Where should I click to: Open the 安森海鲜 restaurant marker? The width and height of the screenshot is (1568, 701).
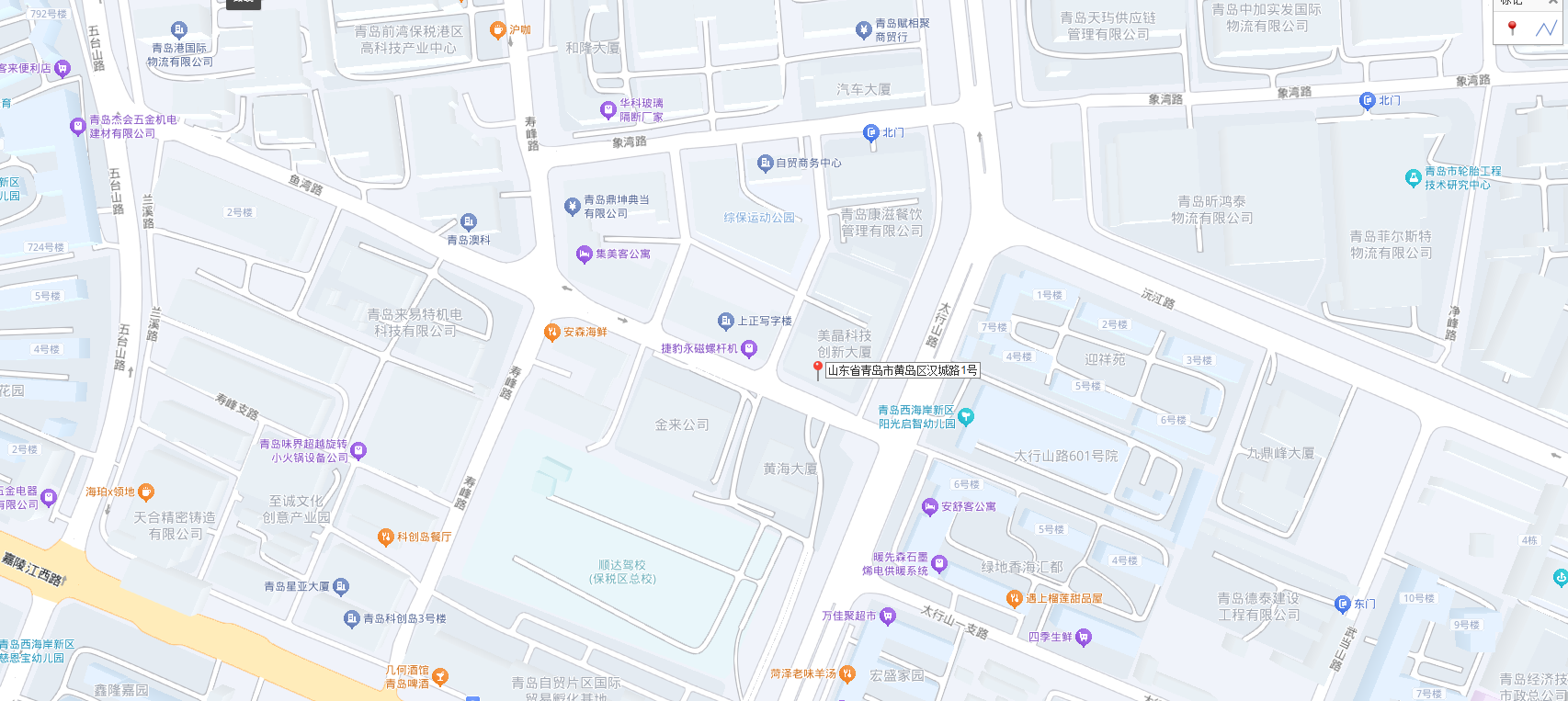click(552, 332)
